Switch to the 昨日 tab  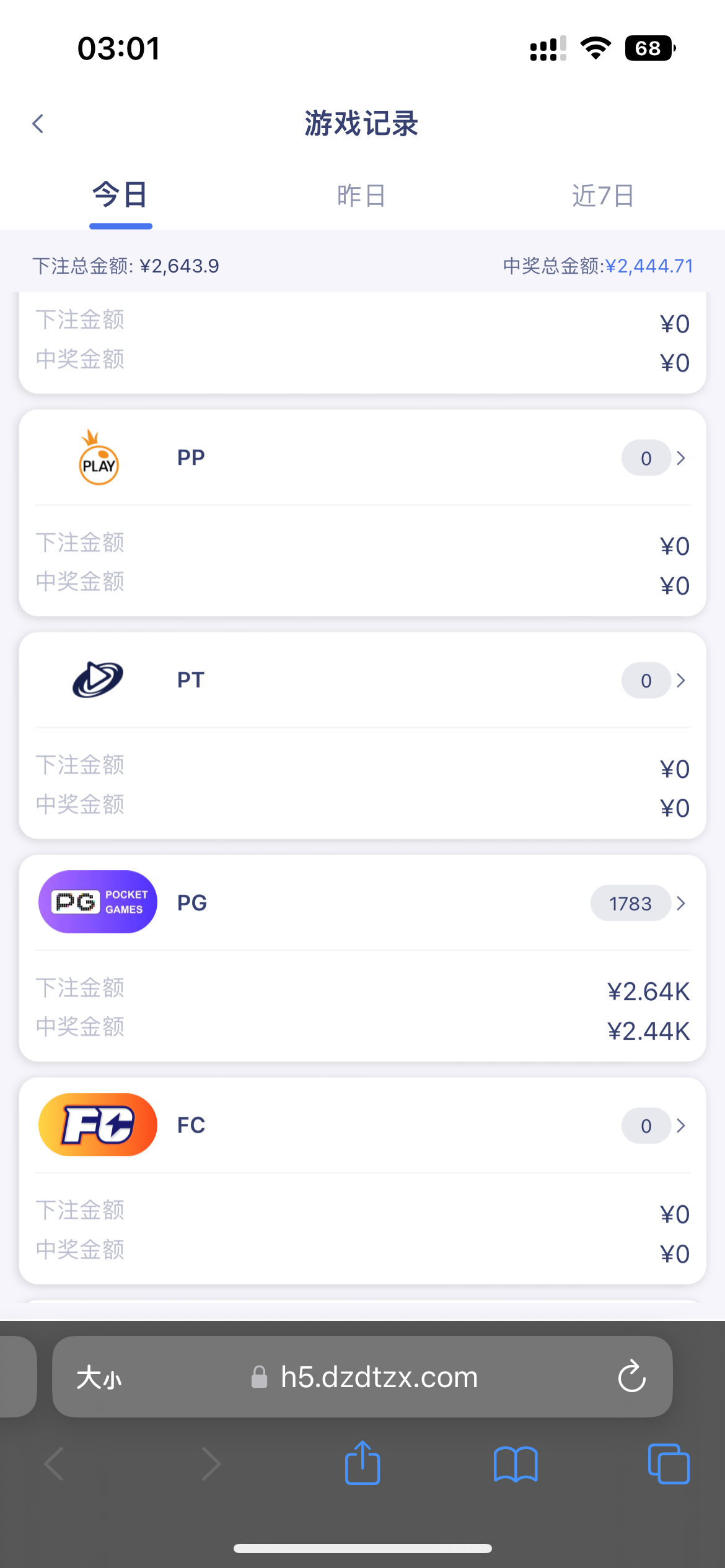coord(362,196)
